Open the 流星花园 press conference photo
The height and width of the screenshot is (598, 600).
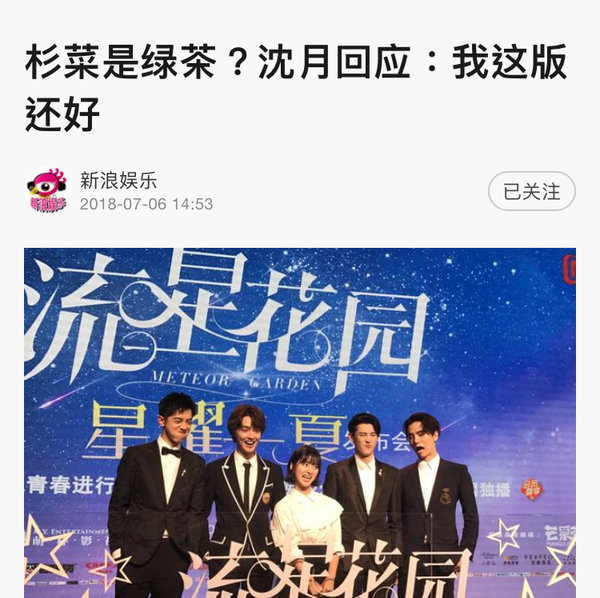300,420
